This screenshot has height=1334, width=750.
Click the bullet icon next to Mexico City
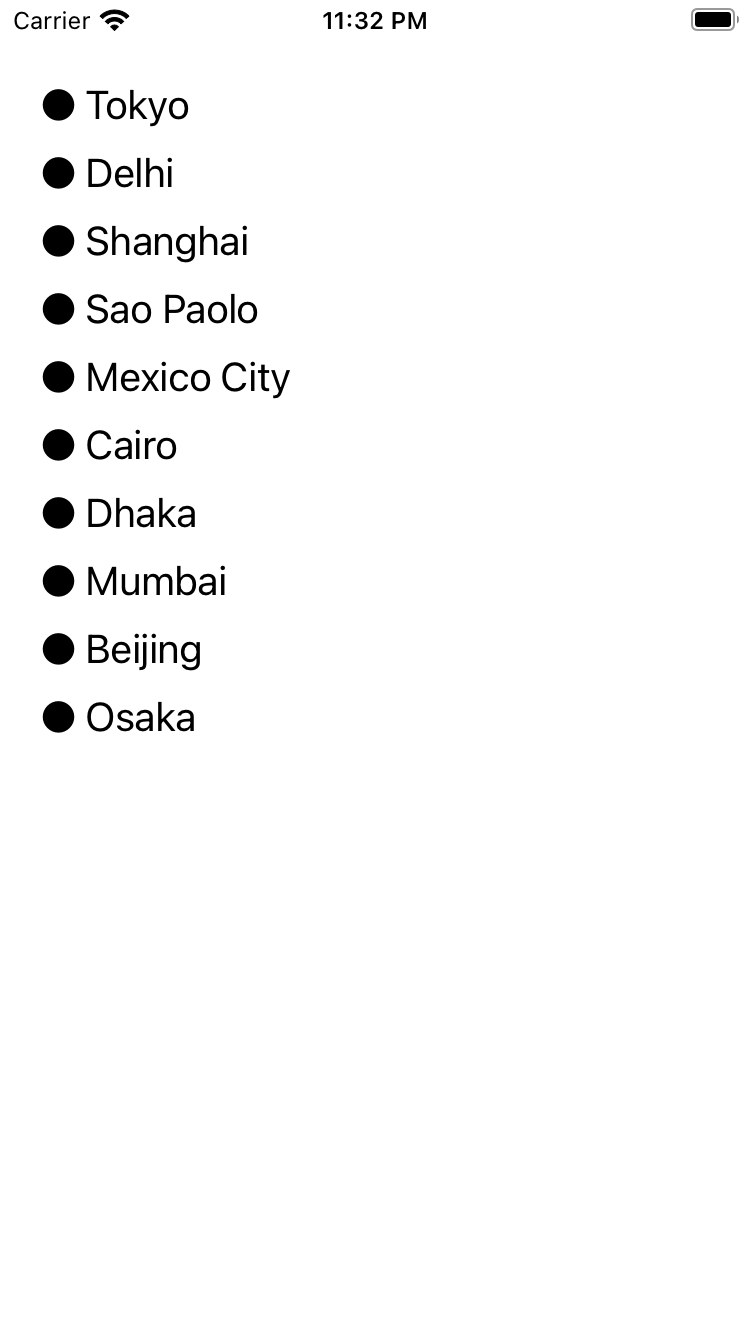click(x=59, y=377)
